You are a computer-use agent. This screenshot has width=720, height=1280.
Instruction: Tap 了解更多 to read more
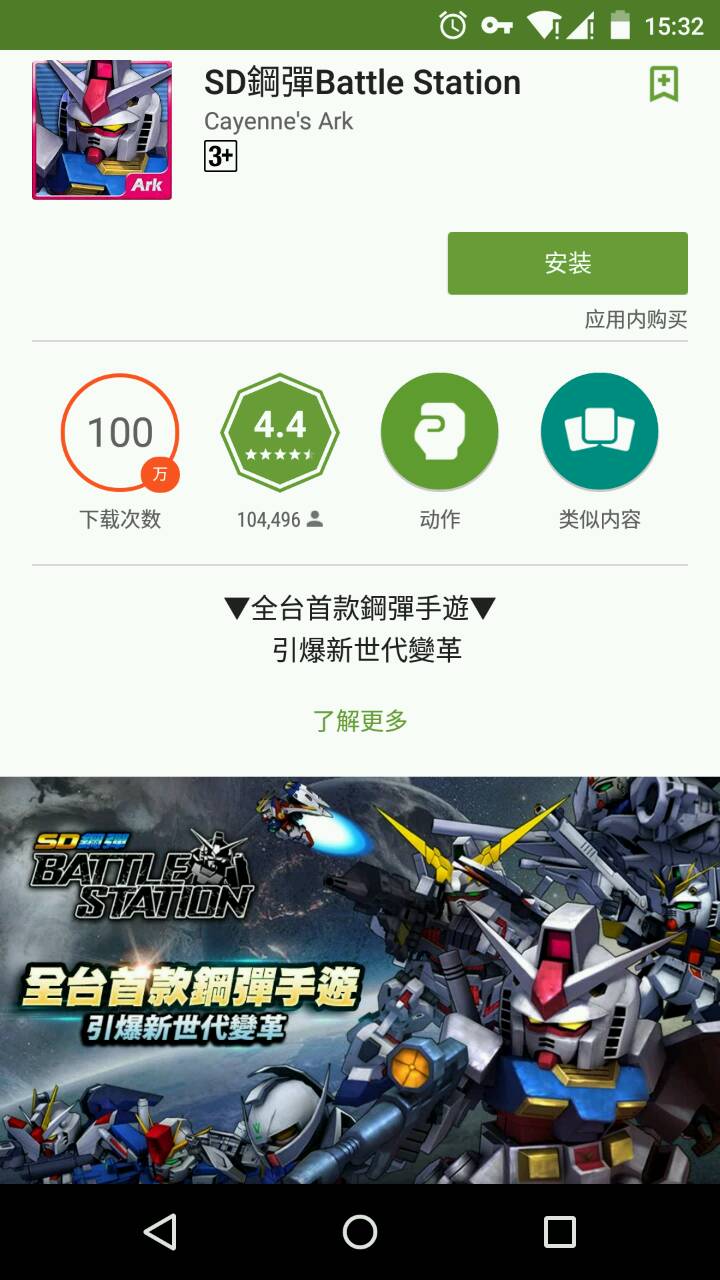pos(360,720)
